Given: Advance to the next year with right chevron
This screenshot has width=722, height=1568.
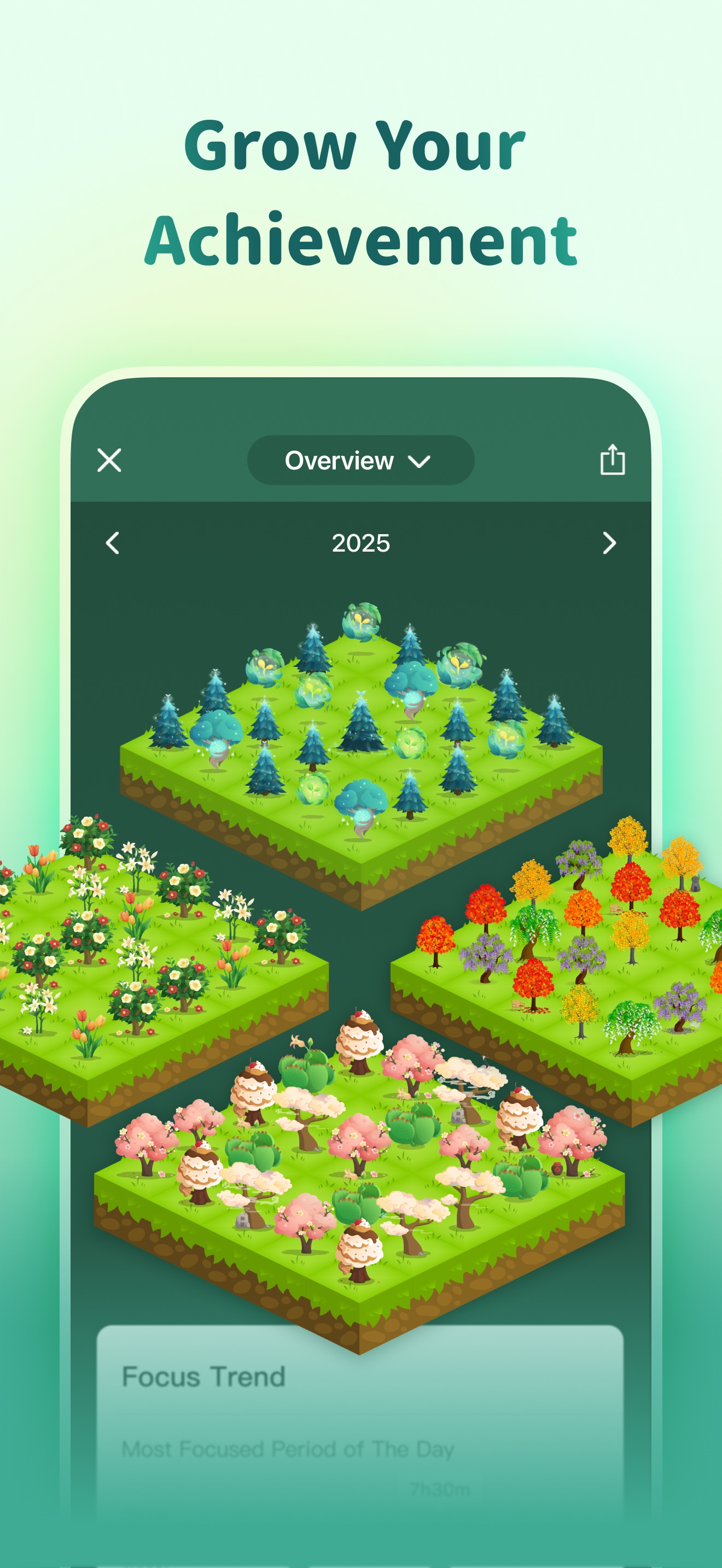Looking at the screenshot, I should click(x=610, y=543).
